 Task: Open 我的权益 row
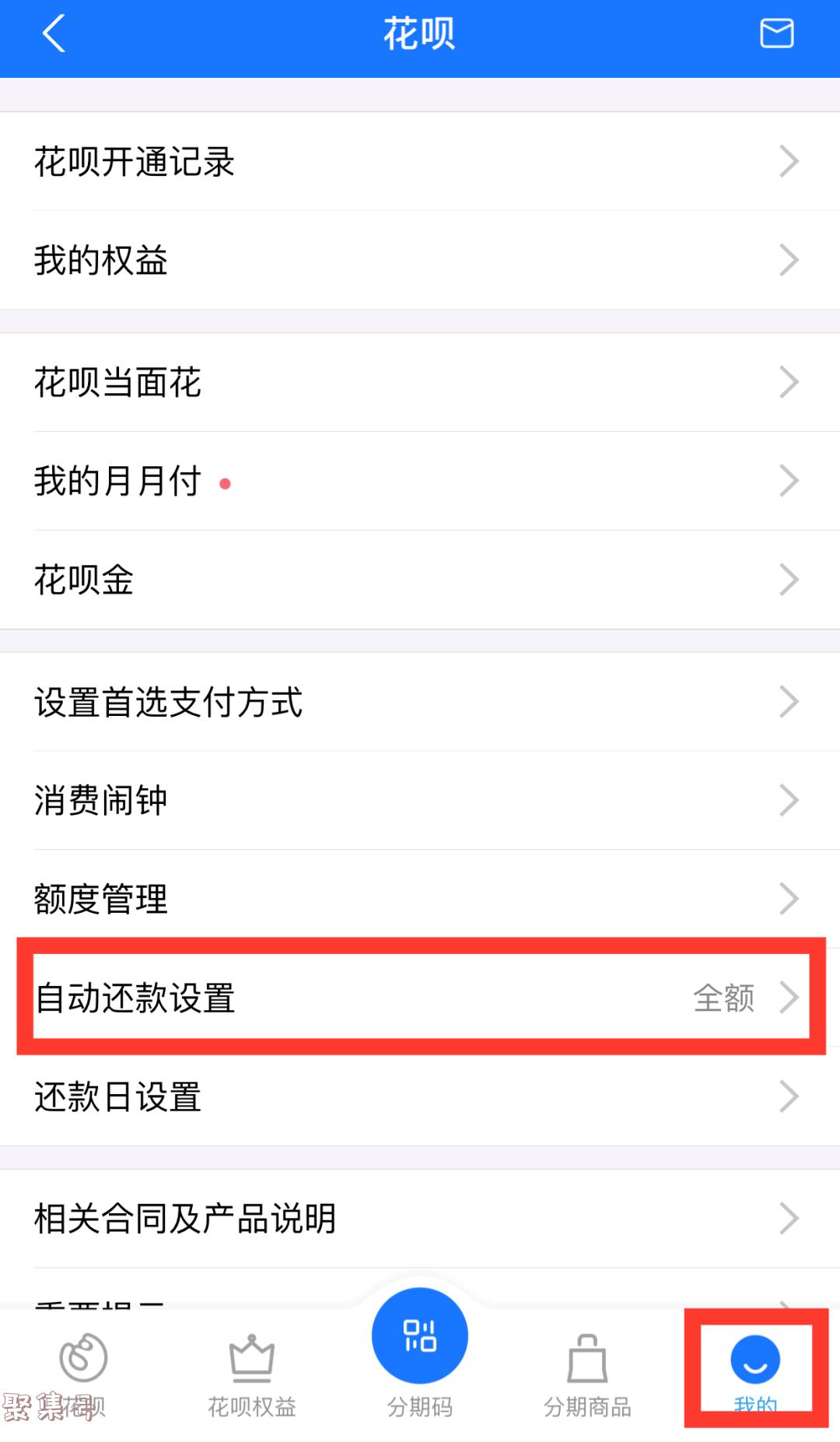click(420, 260)
